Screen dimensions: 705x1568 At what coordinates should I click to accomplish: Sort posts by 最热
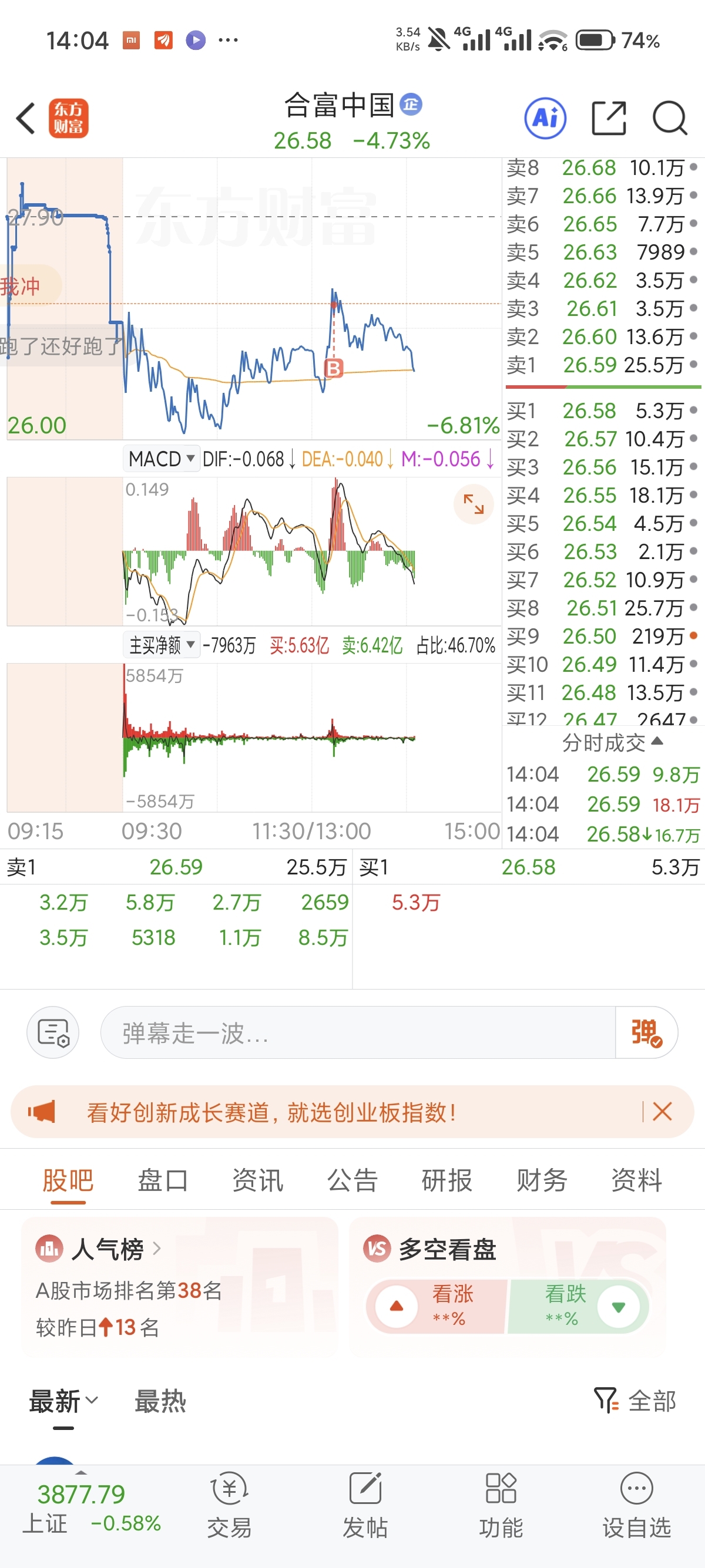(x=160, y=1401)
